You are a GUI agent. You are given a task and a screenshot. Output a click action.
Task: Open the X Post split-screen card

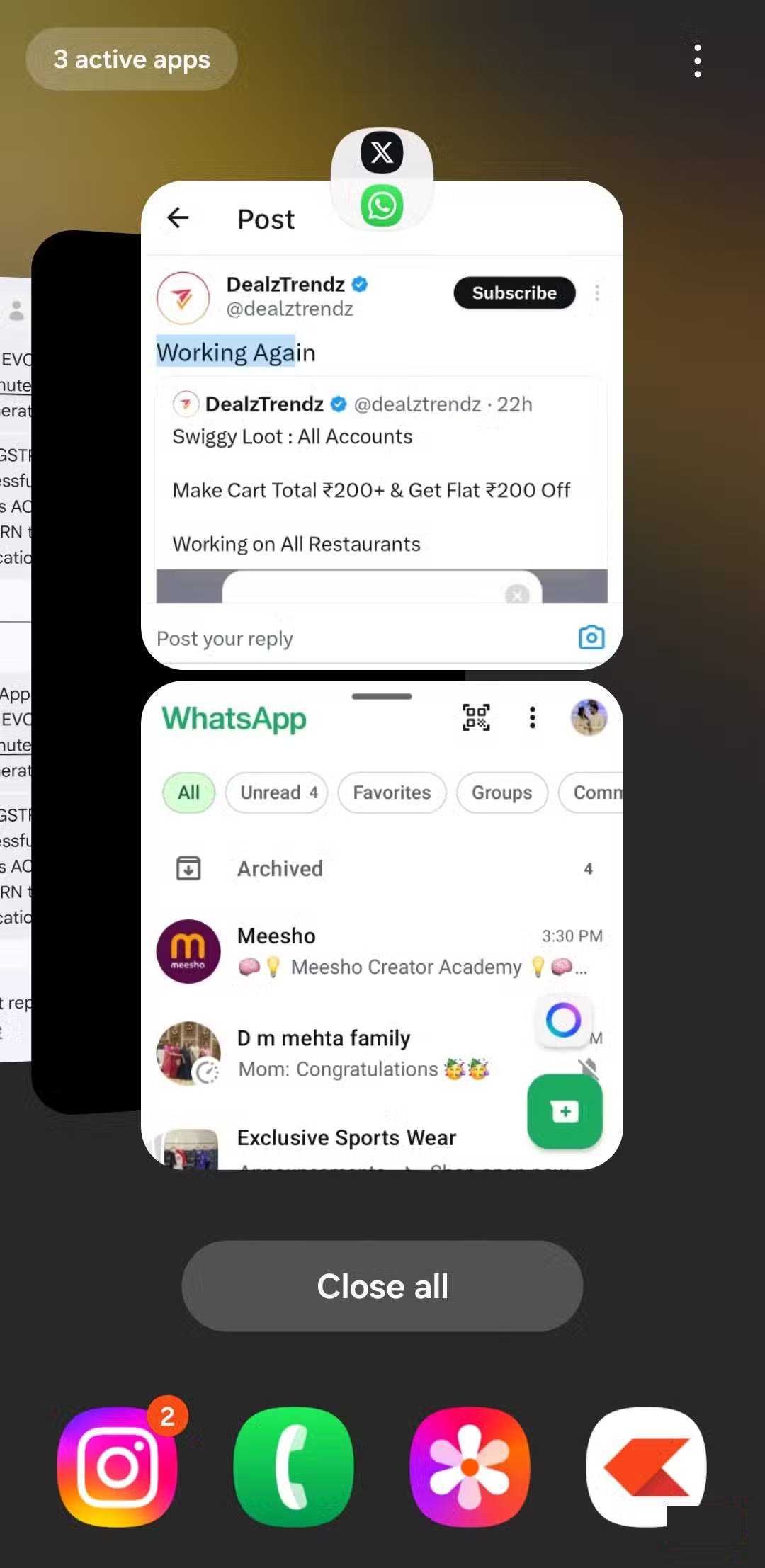tap(382, 453)
